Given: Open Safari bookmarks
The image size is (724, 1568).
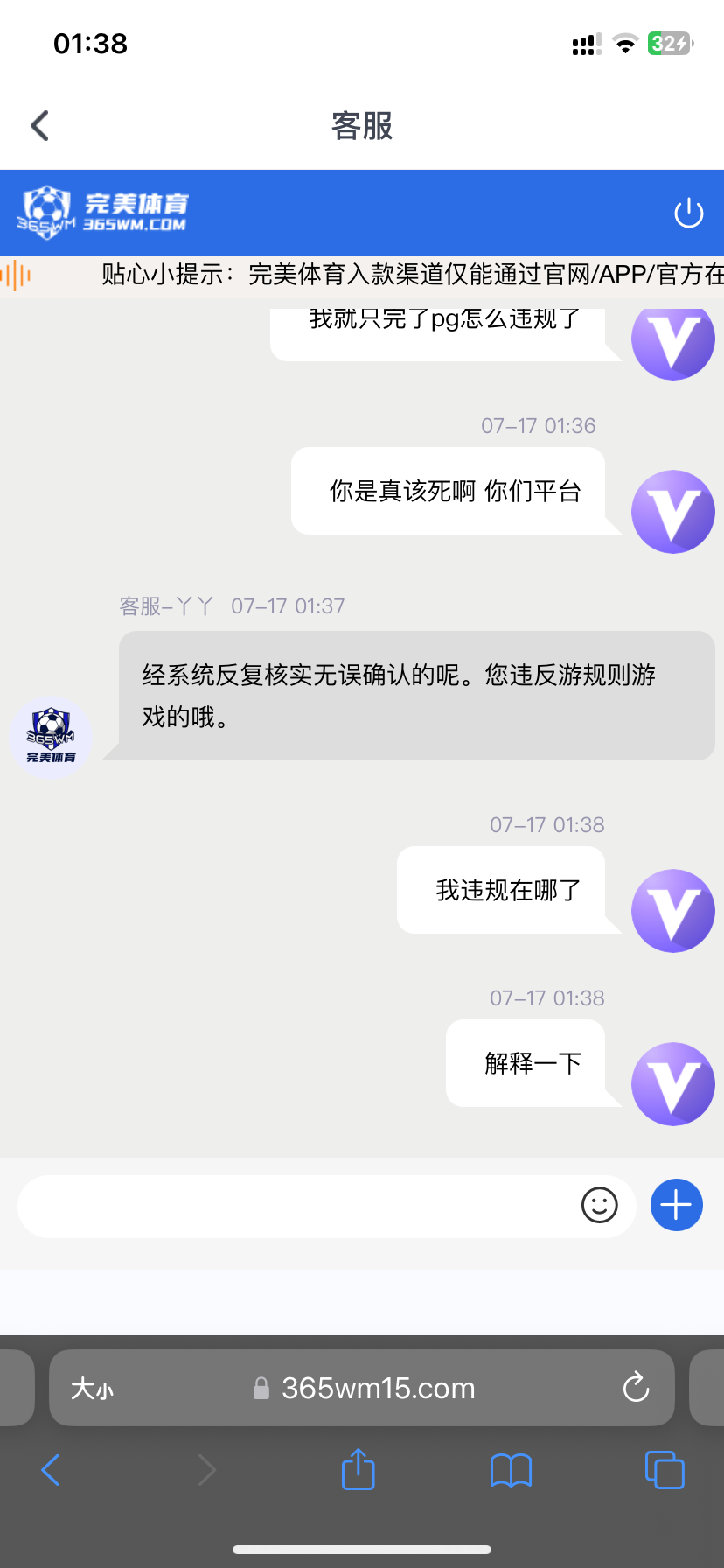Looking at the screenshot, I should (x=511, y=1470).
